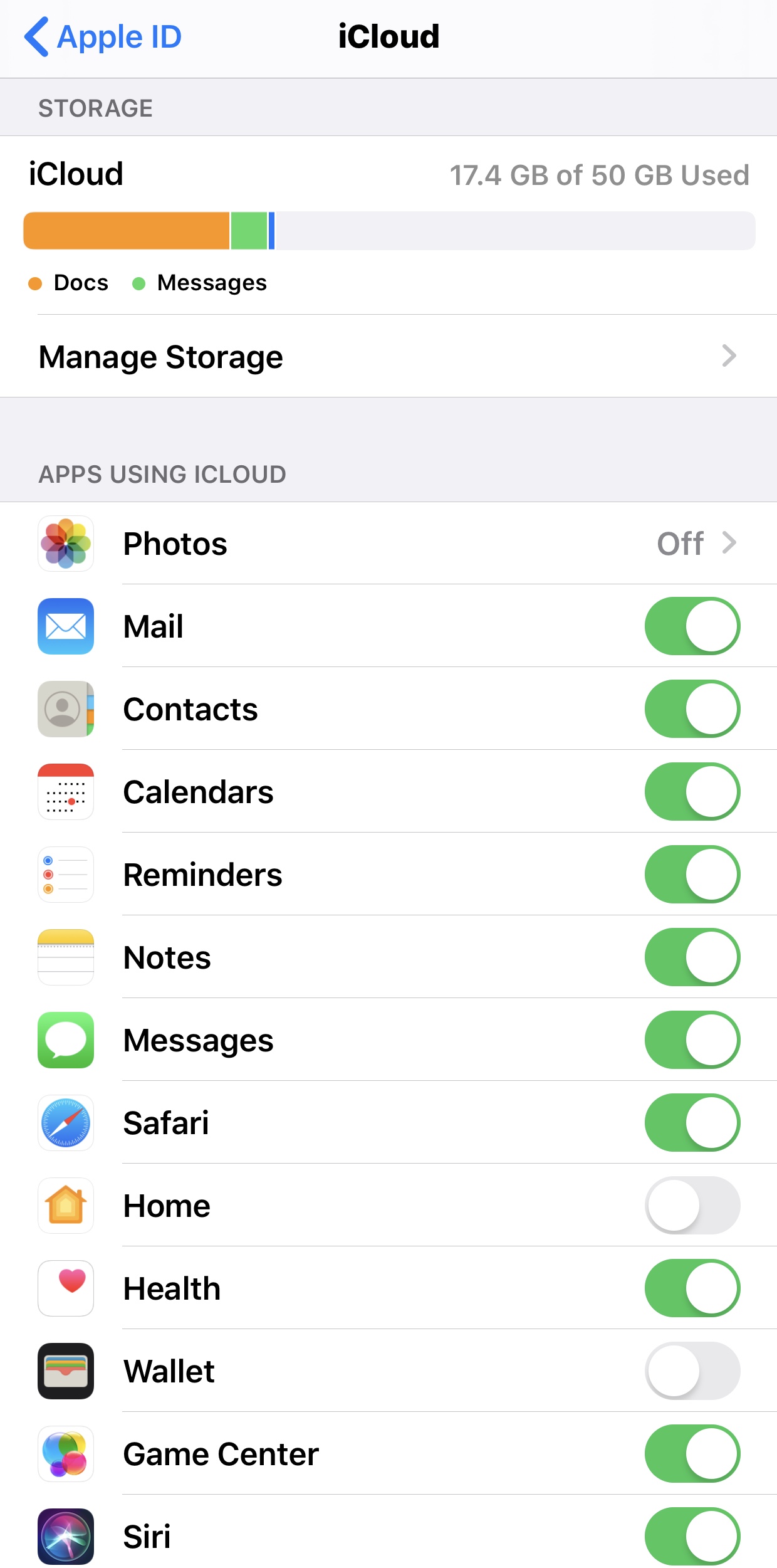Viewport: 777px width, 1568px height.
Task: Toggle Safari iCloud sync off
Action: [692, 1123]
